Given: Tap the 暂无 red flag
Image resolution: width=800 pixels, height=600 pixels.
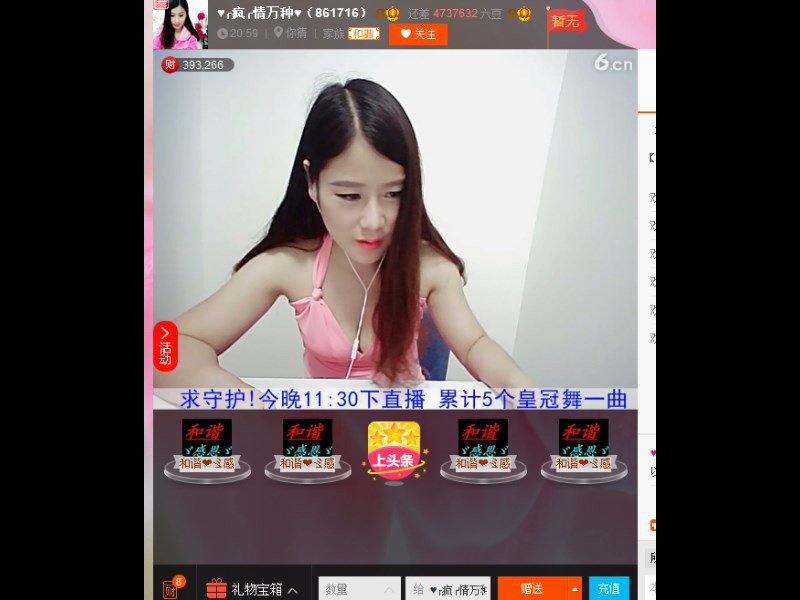Looking at the screenshot, I should (565, 20).
